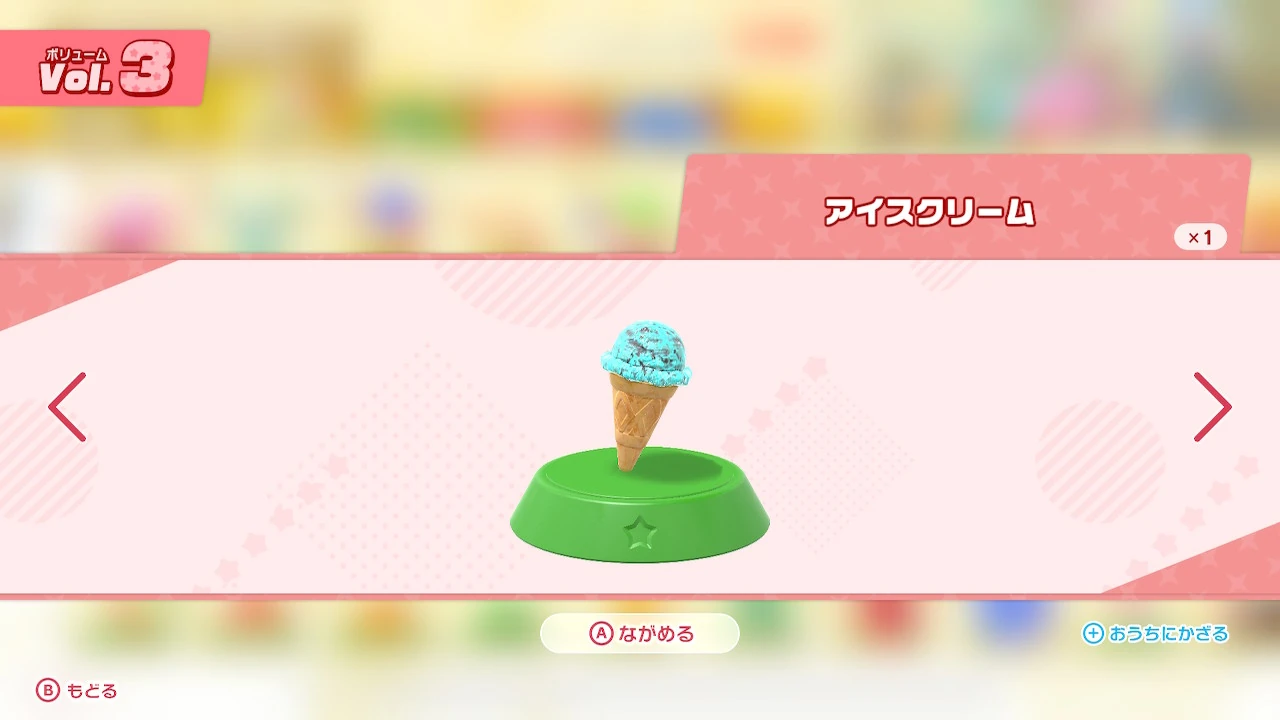The width and height of the screenshot is (1280, 720).
Task: Go to the previous figure with left arrow
Action: tap(67, 407)
